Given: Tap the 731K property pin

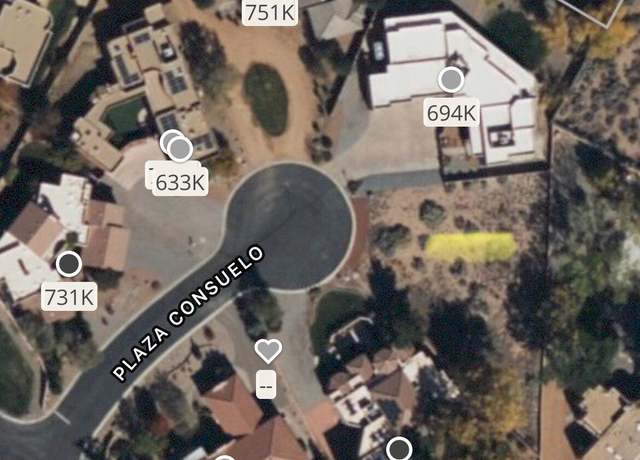Looking at the screenshot, I should 69,265.
